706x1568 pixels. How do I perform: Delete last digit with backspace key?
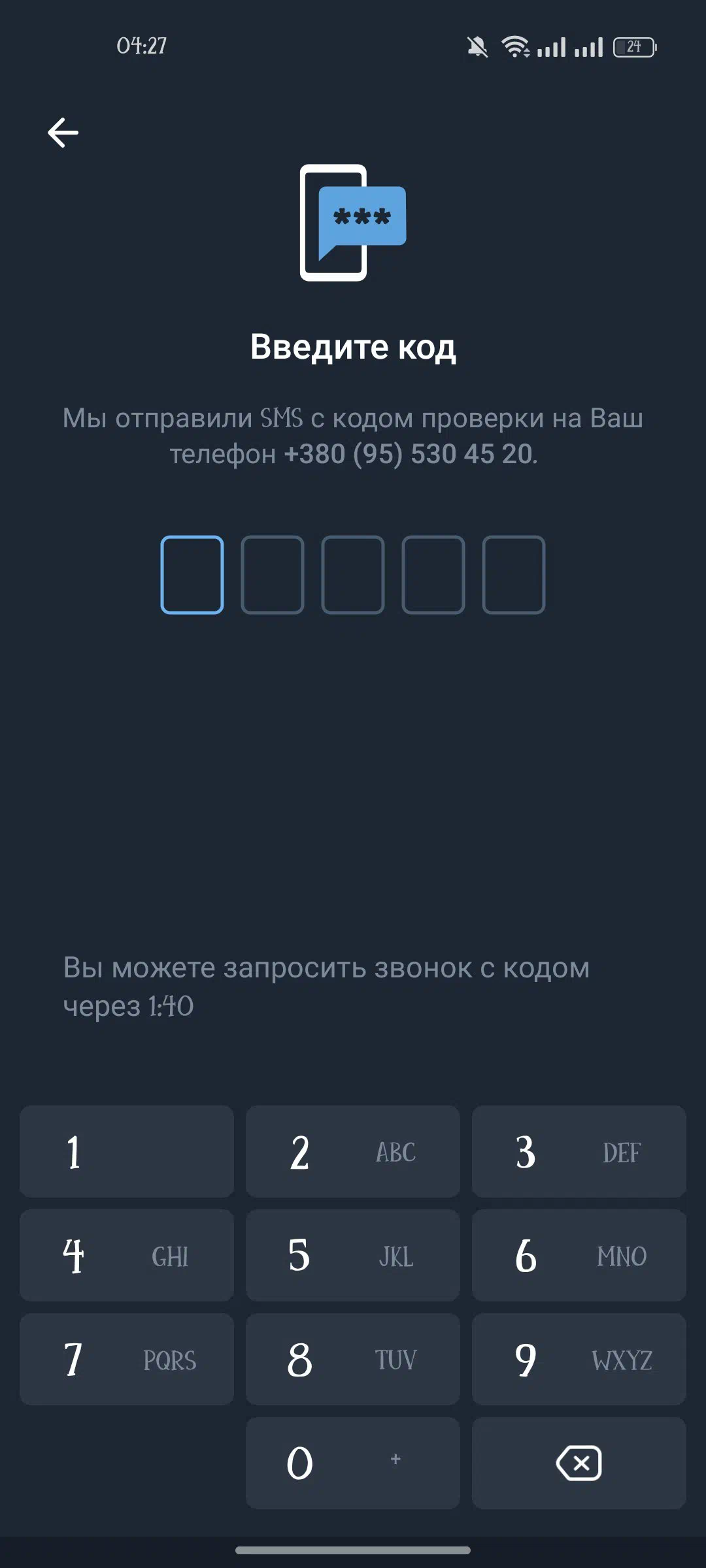click(579, 1463)
